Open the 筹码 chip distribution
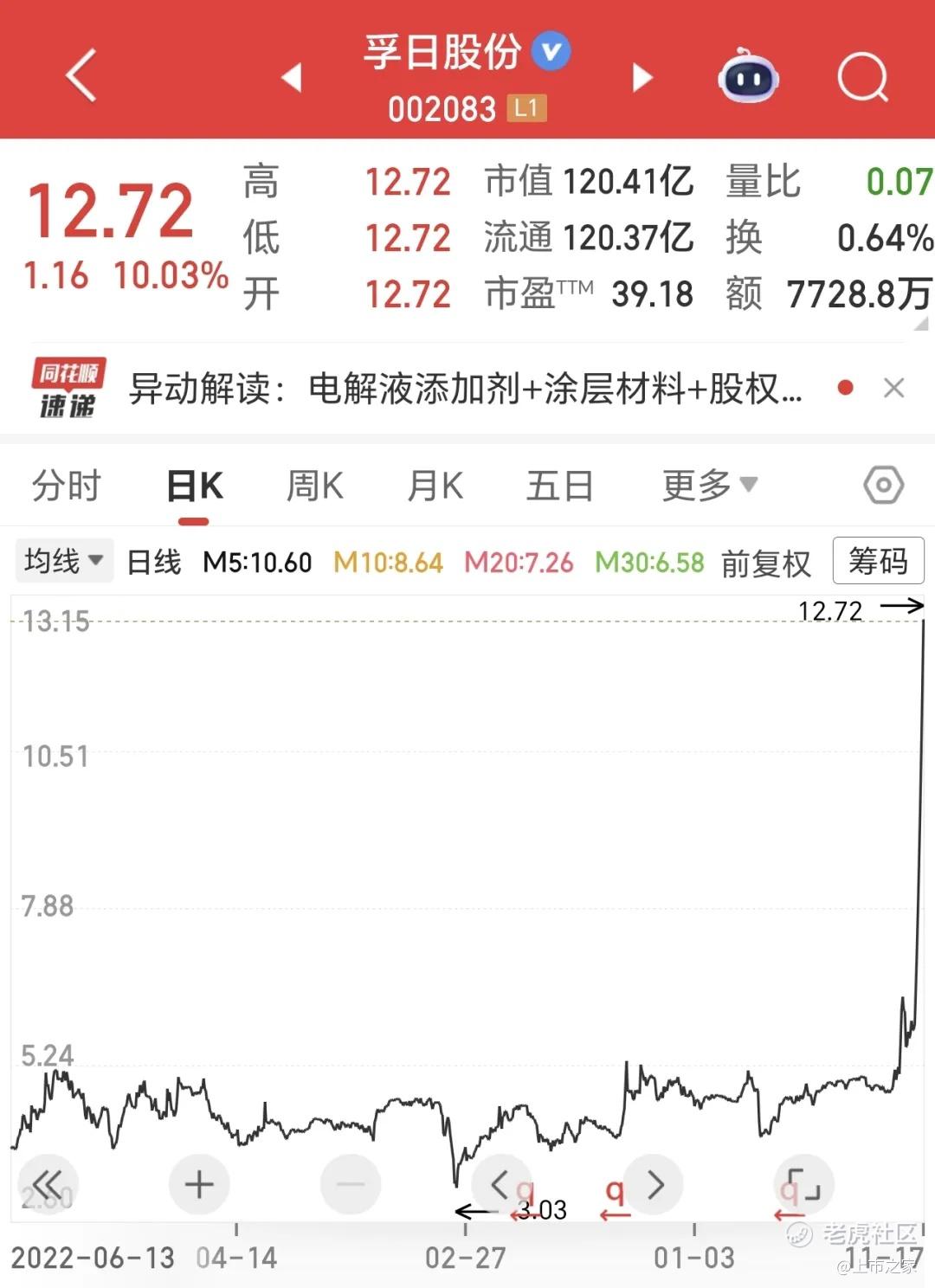 [x=878, y=562]
